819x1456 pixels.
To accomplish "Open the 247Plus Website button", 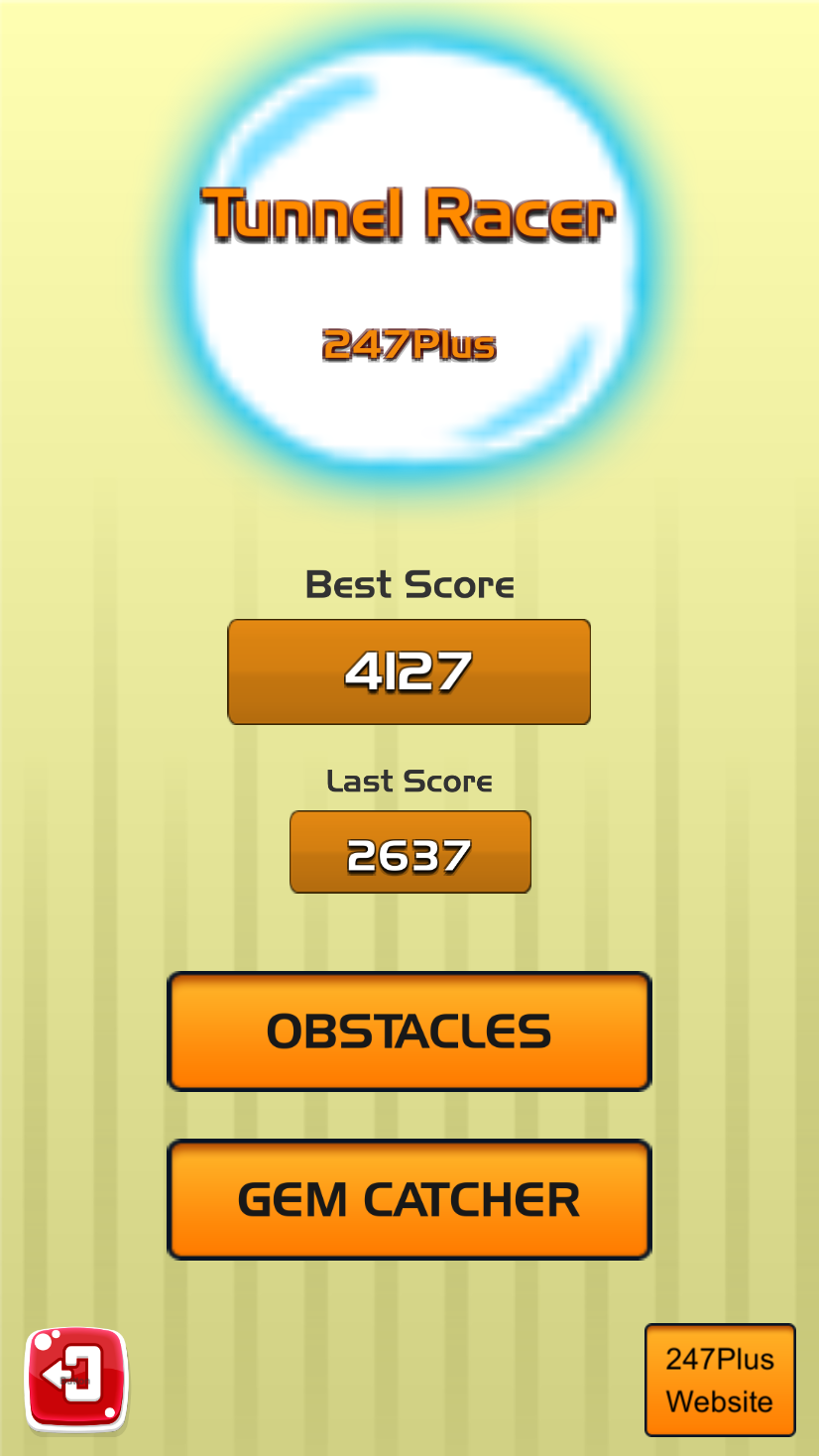I will [x=720, y=1380].
